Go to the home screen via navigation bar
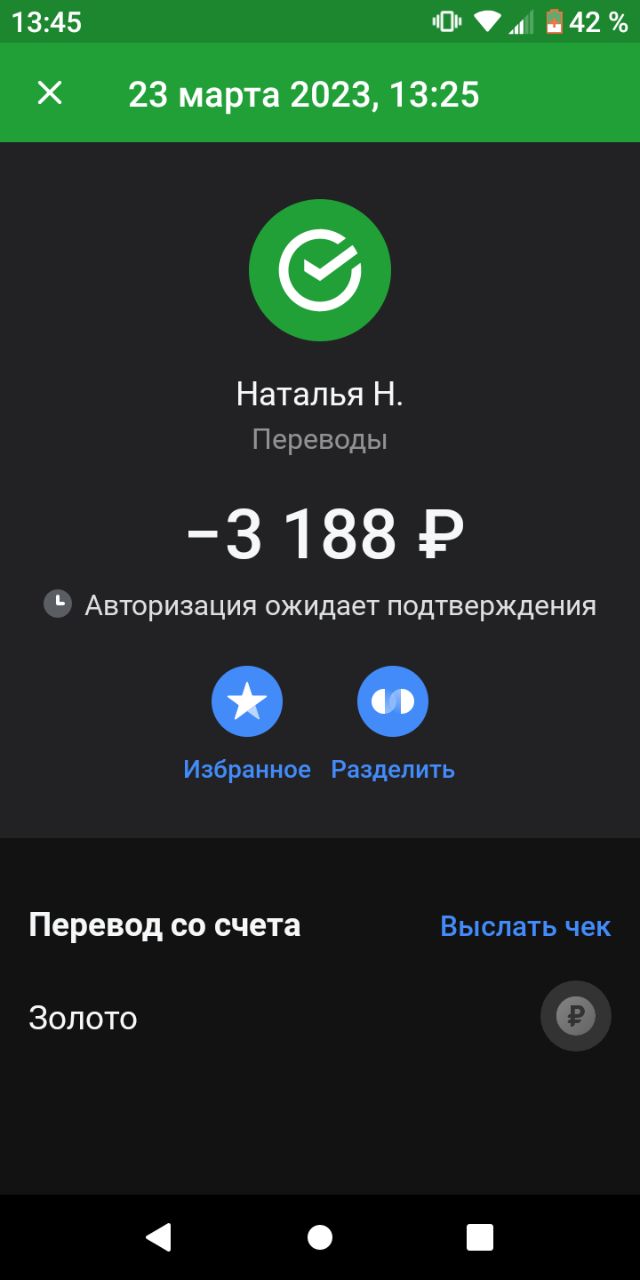 tap(320, 1237)
